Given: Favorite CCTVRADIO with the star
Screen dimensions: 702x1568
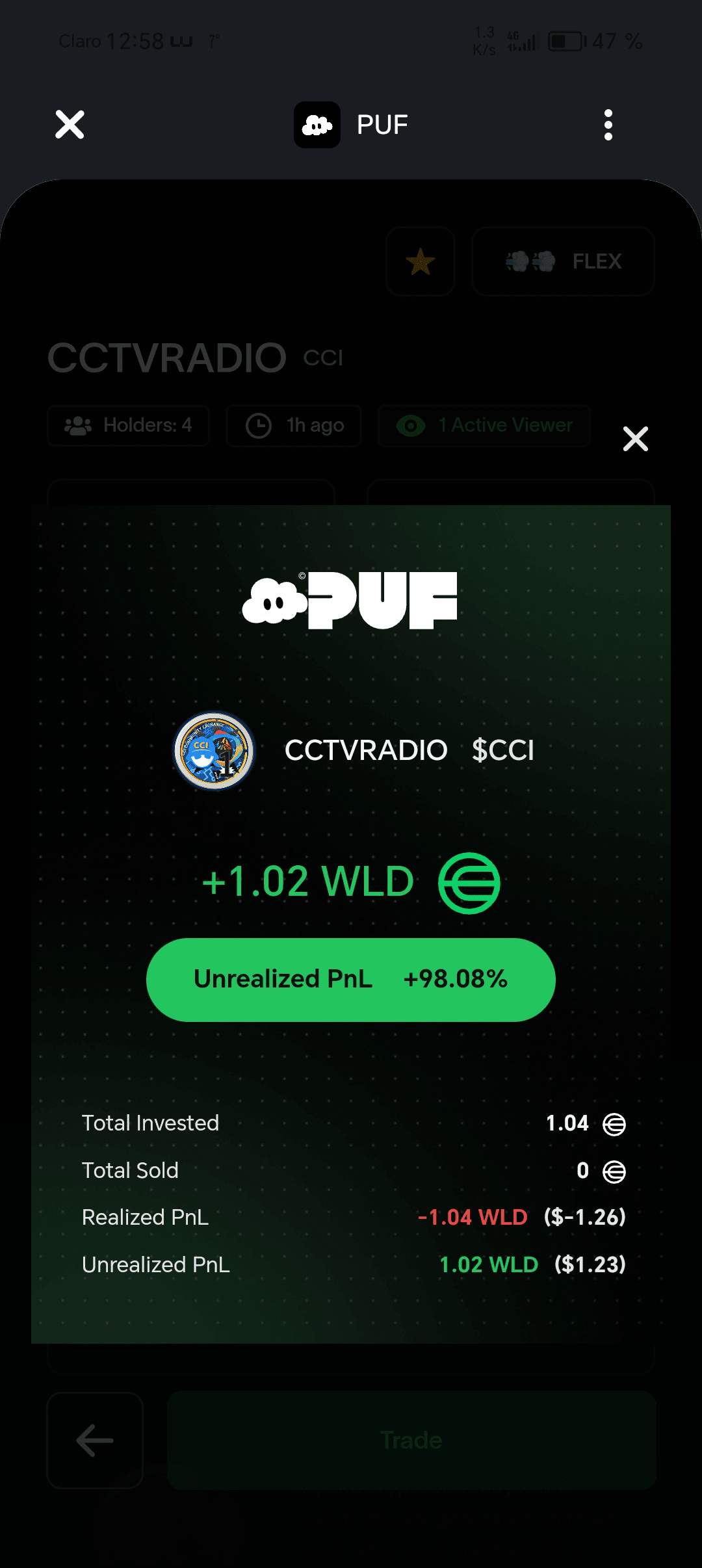Looking at the screenshot, I should tap(421, 261).
